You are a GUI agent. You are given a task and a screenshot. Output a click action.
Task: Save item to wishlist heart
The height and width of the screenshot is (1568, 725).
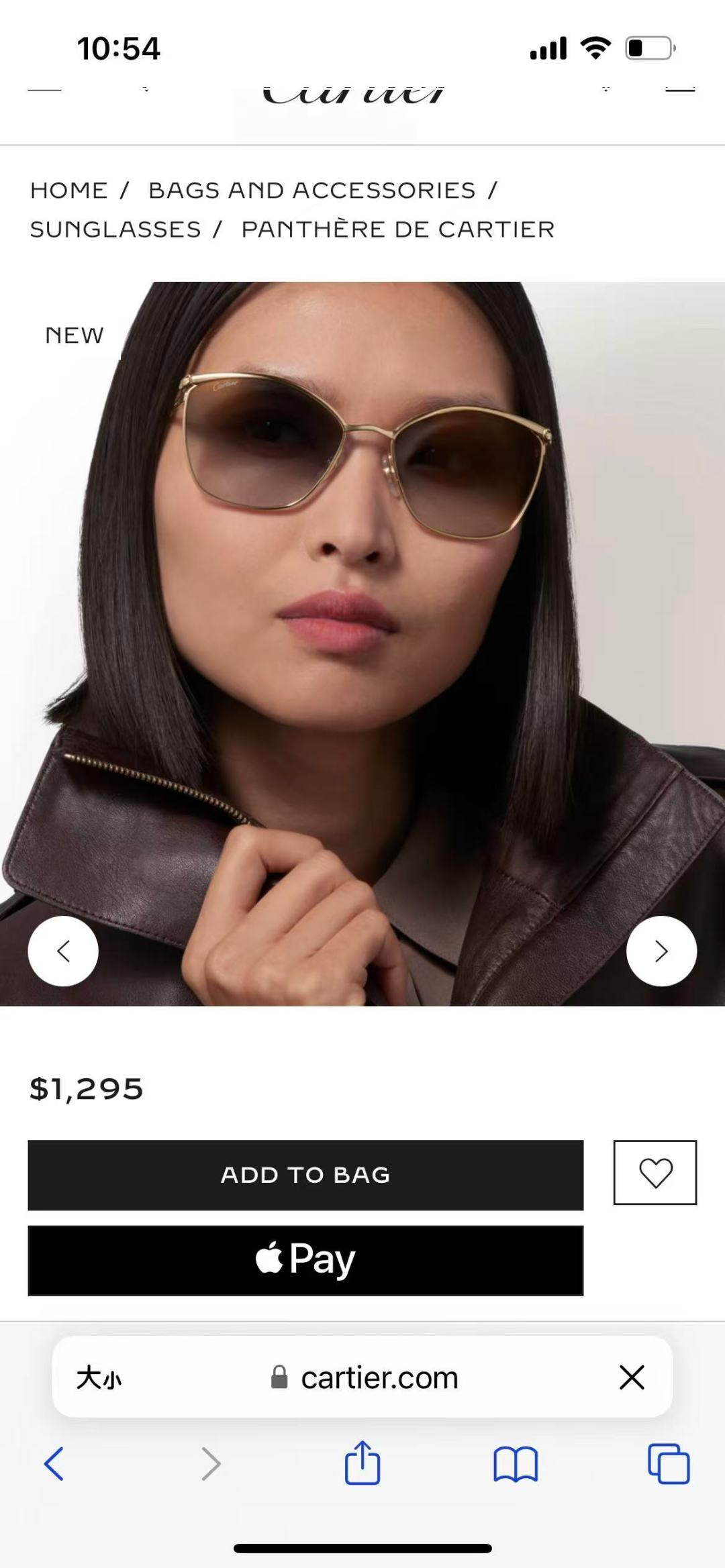point(655,1172)
